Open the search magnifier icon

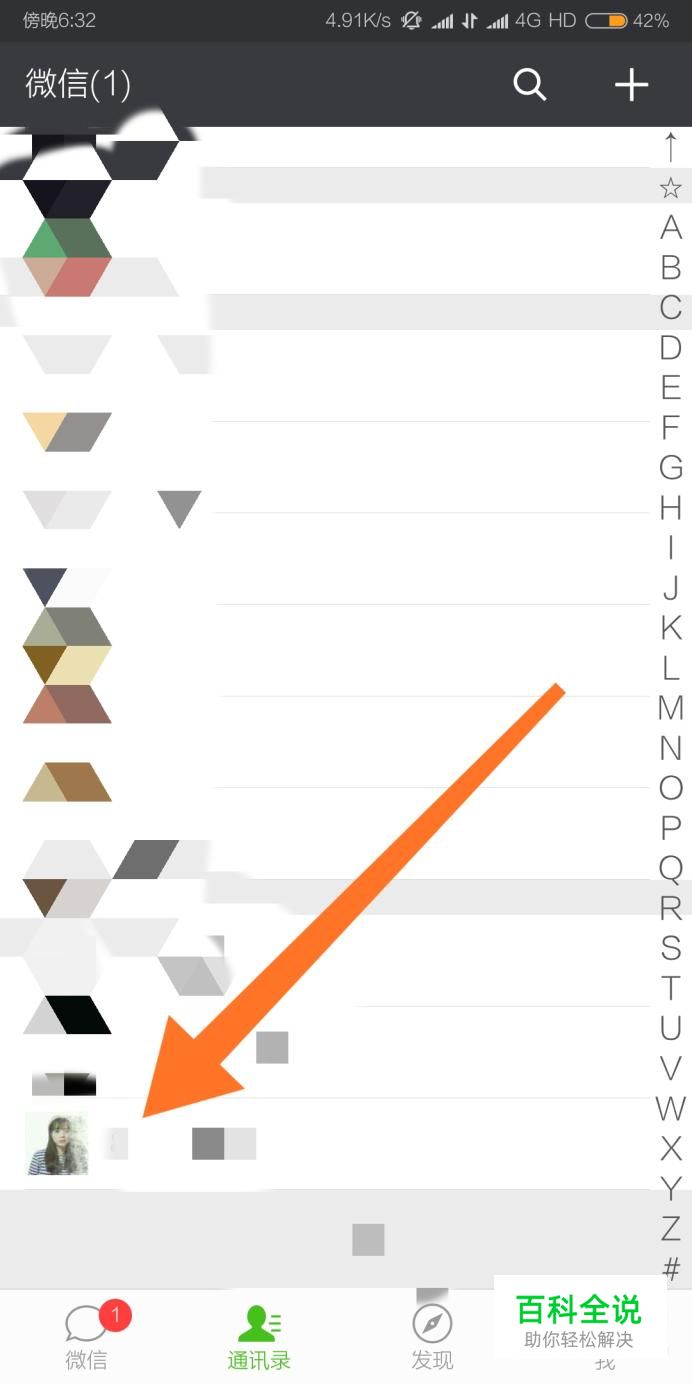pyautogui.click(x=530, y=85)
